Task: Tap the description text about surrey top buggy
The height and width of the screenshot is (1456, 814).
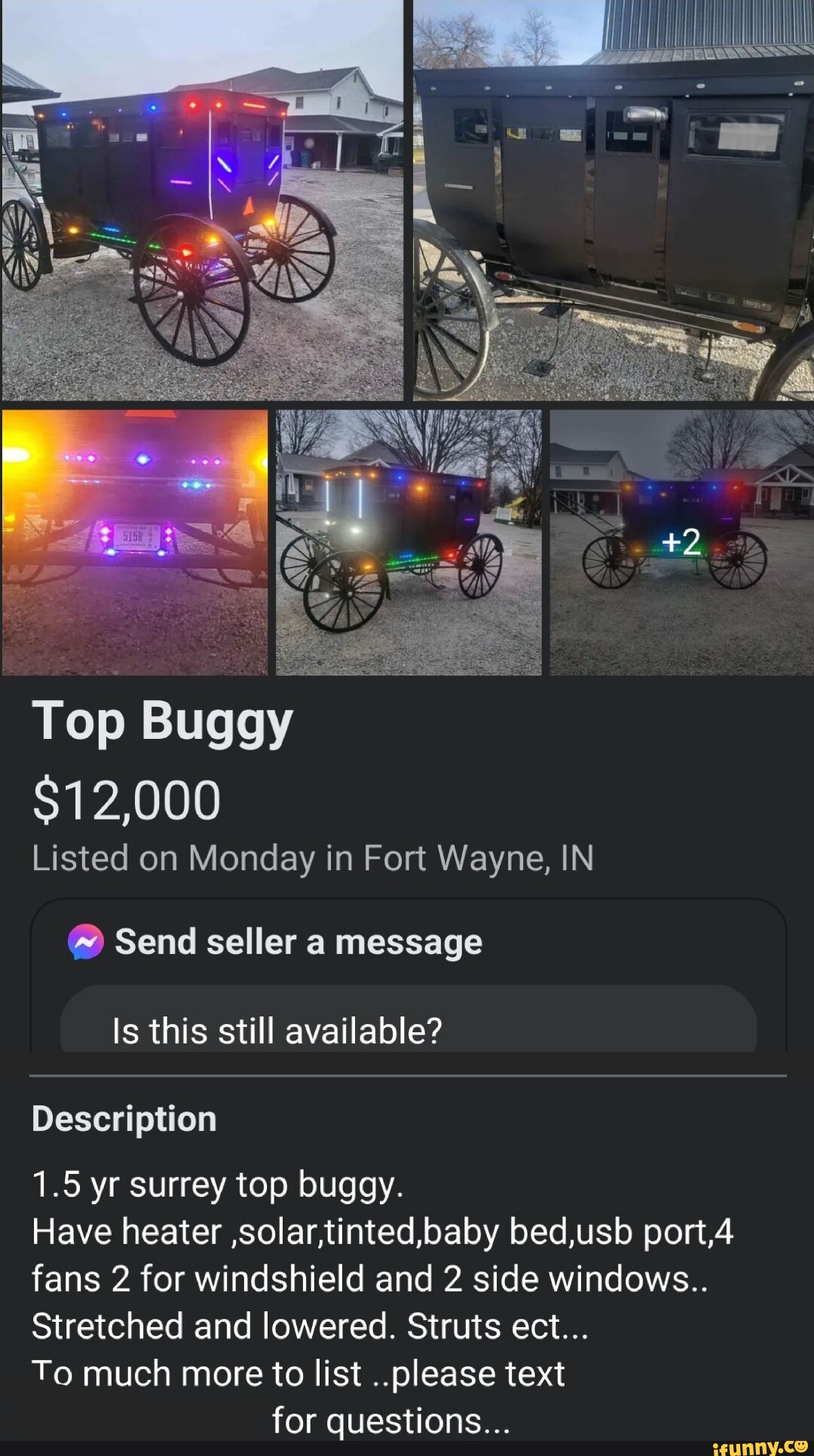Action: coord(219,1184)
